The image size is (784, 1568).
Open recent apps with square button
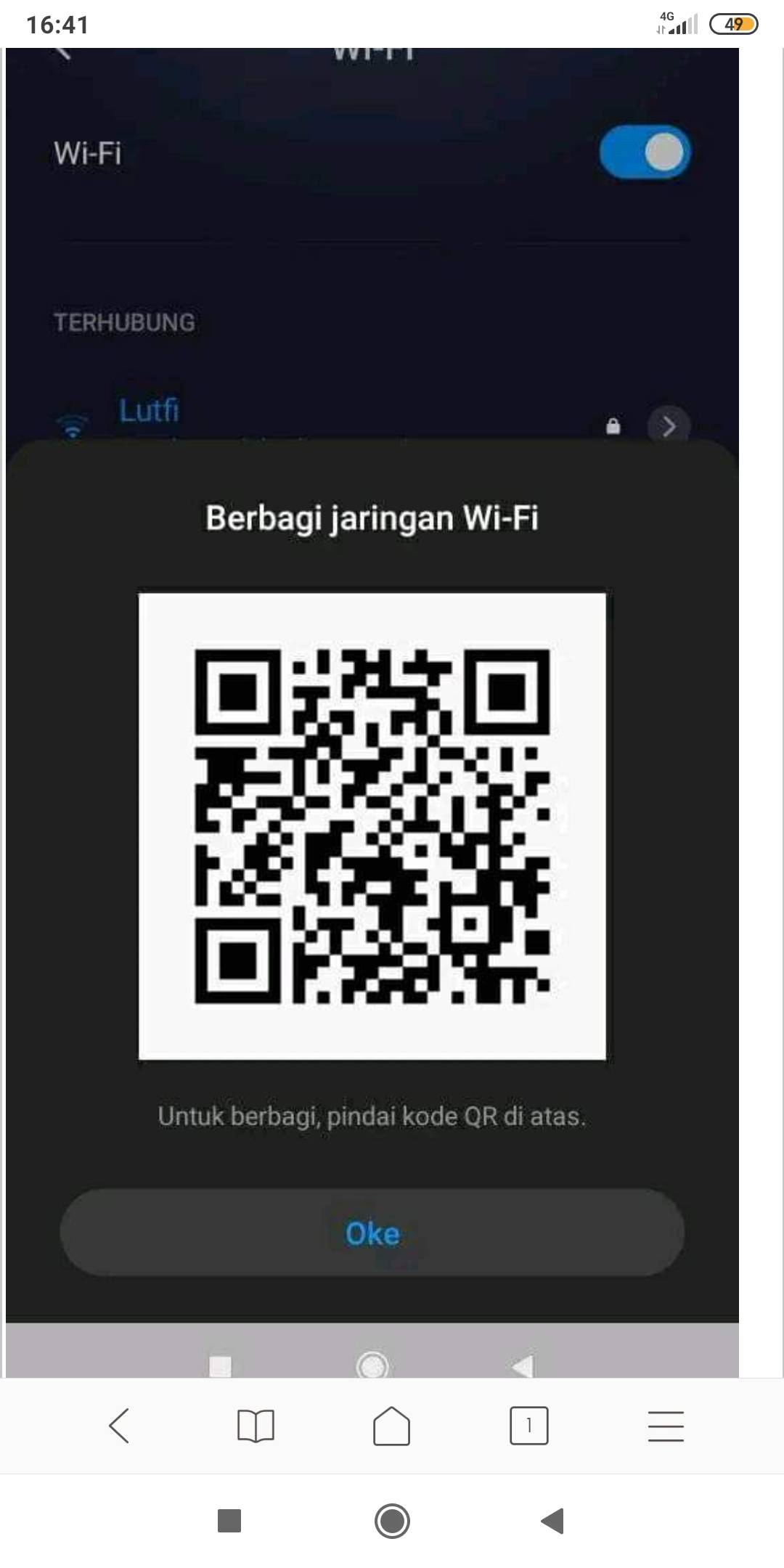(x=229, y=1521)
